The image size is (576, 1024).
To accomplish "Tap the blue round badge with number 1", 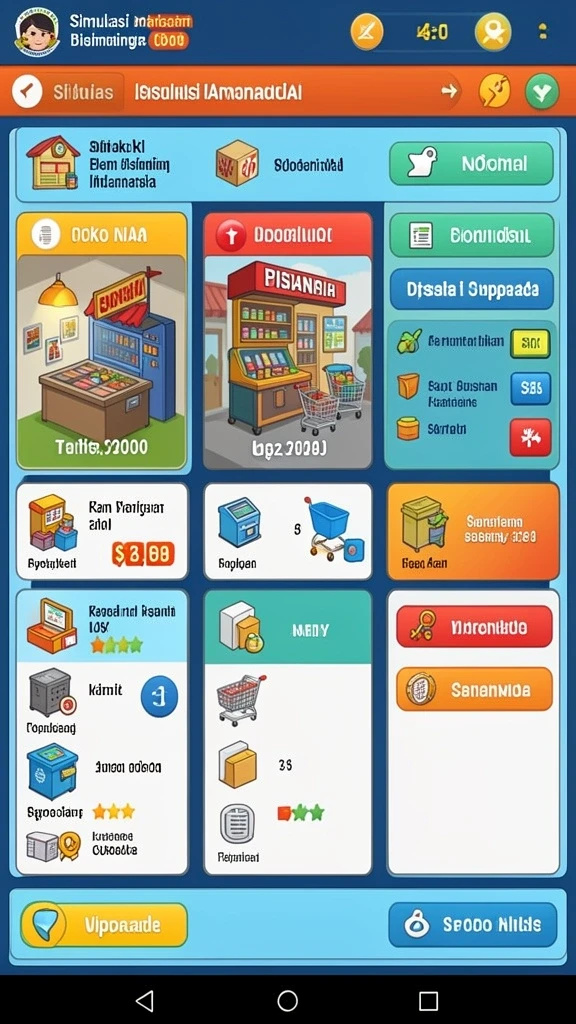I will [159, 697].
